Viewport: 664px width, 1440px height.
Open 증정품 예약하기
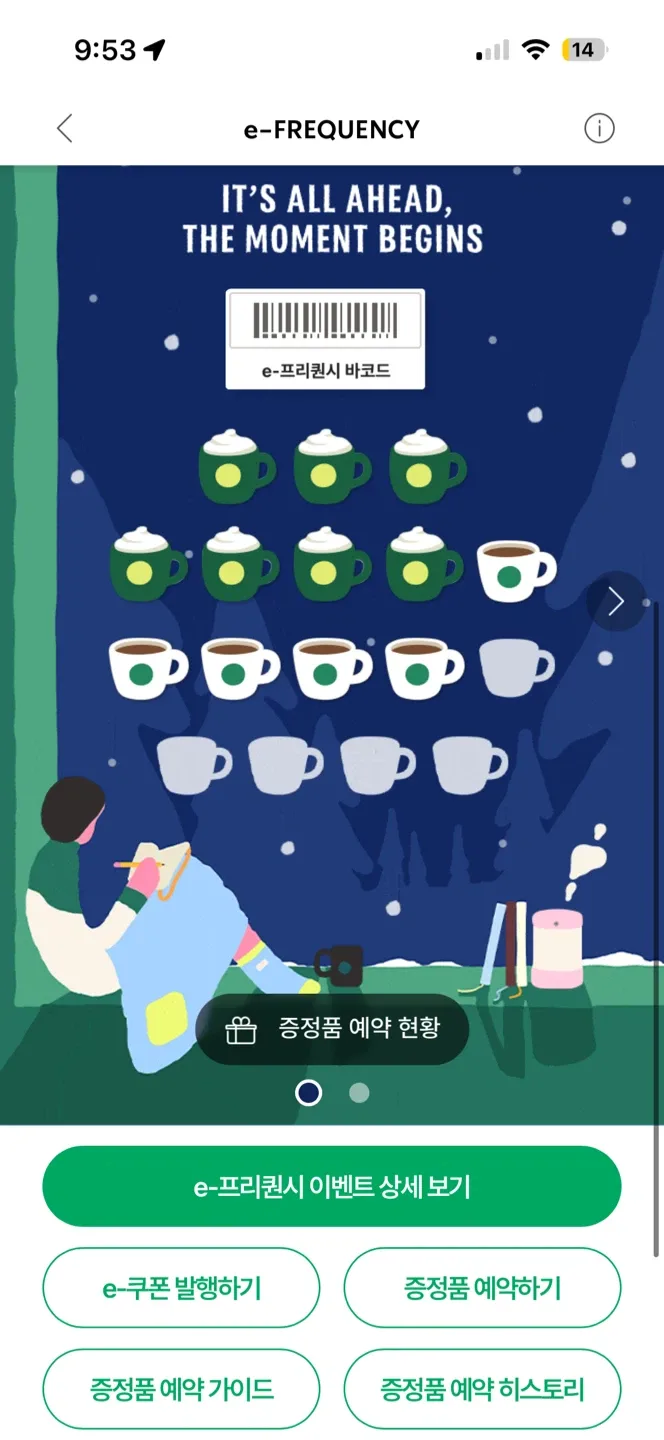(x=482, y=1288)
